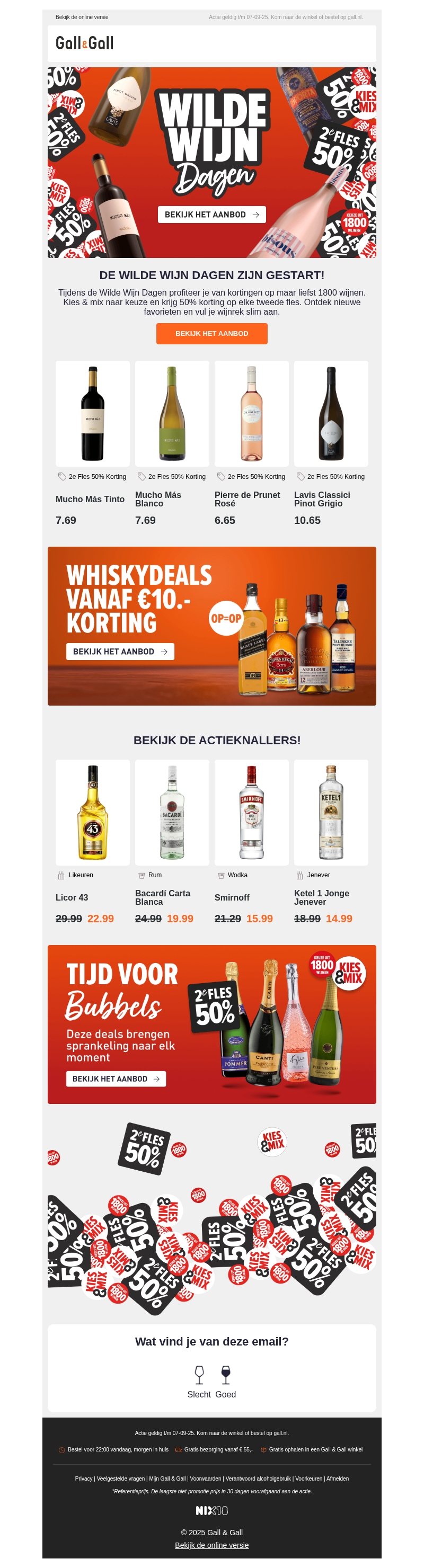
Task: Open the Mucho Más Tinto product
Action: [x=93, y=414]
